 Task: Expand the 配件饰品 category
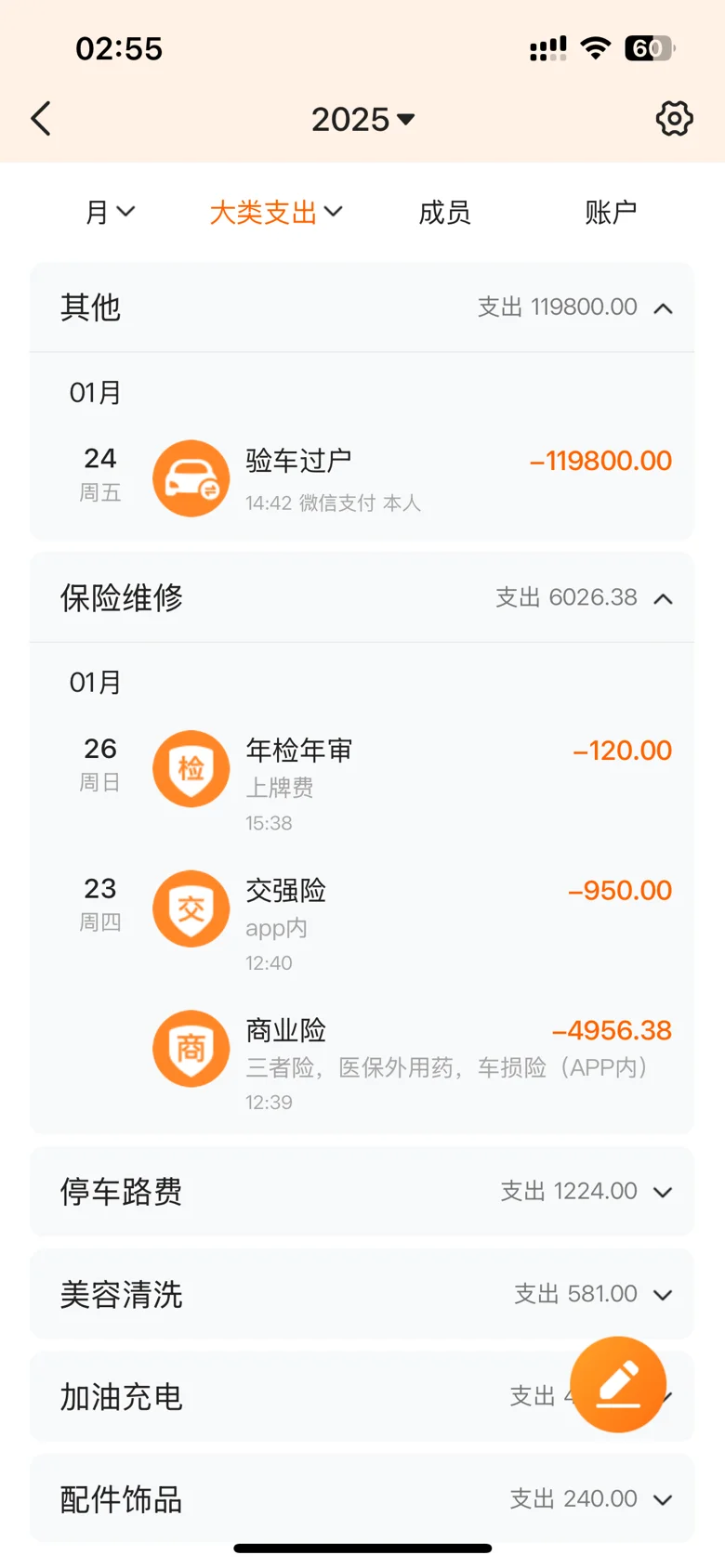pyautogui.click(x=362, y=1498)
